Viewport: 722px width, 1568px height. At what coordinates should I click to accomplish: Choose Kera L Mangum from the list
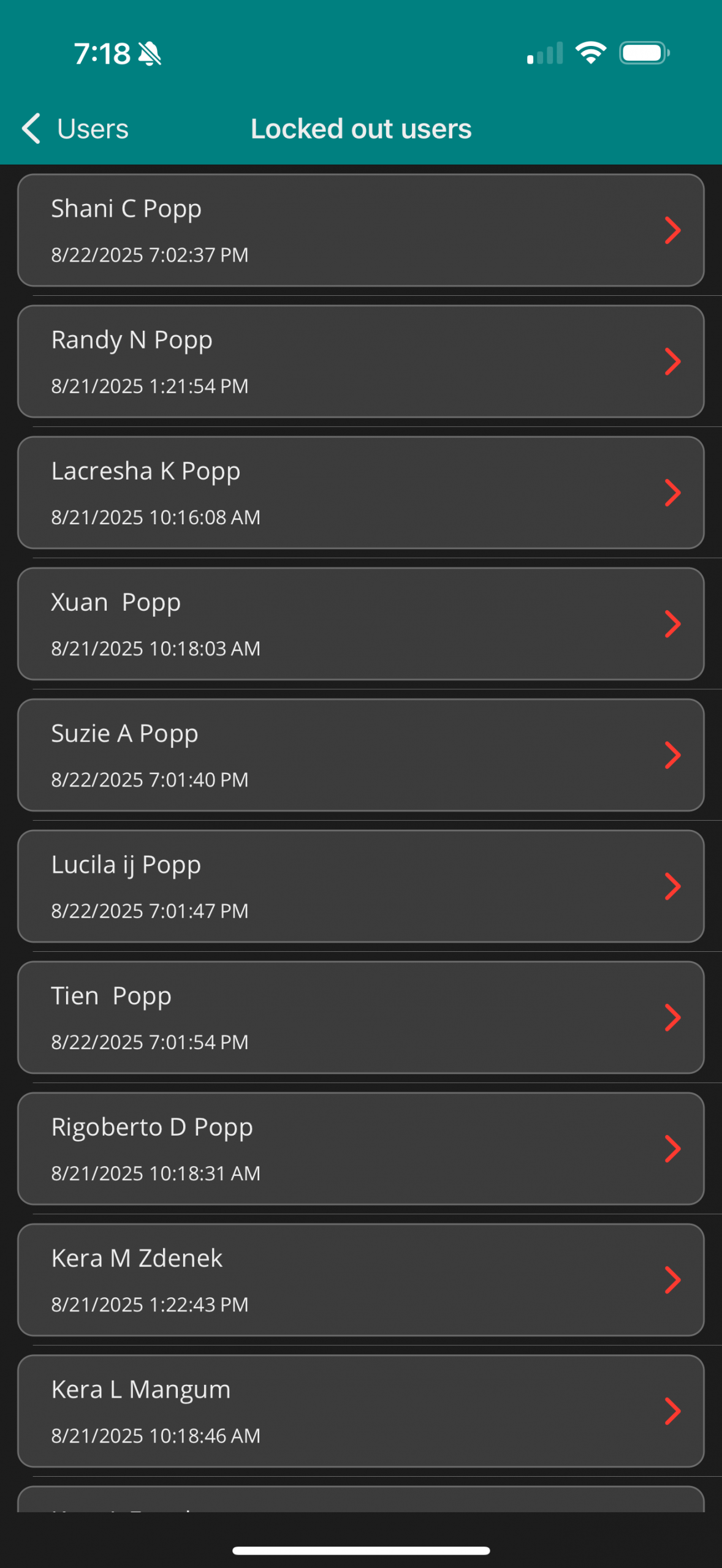[x=360, y=1410]
